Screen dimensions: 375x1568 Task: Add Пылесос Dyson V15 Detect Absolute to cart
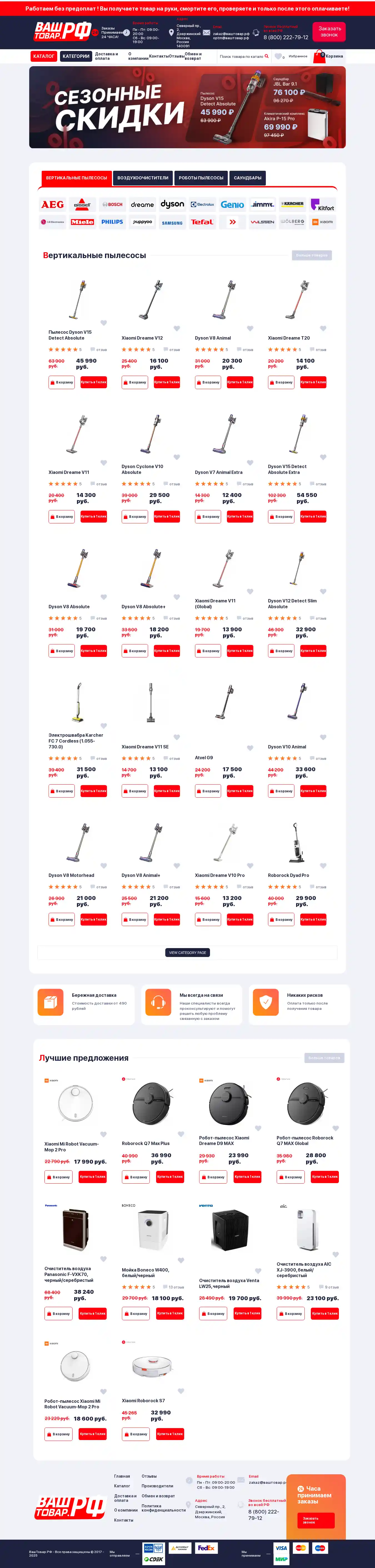coord(61,382)
